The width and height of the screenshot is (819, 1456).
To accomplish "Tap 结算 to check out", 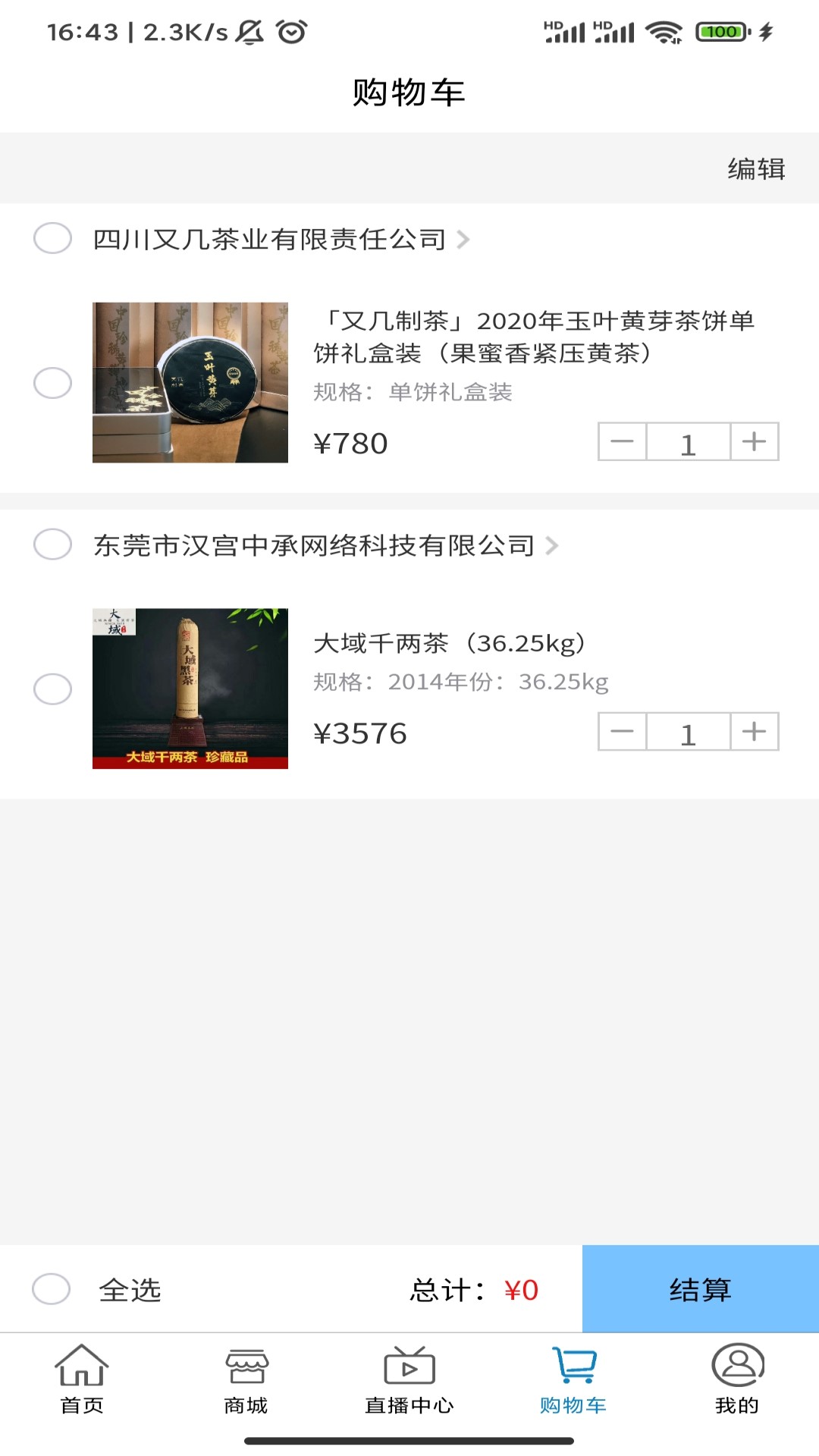I will (700, 1288).
